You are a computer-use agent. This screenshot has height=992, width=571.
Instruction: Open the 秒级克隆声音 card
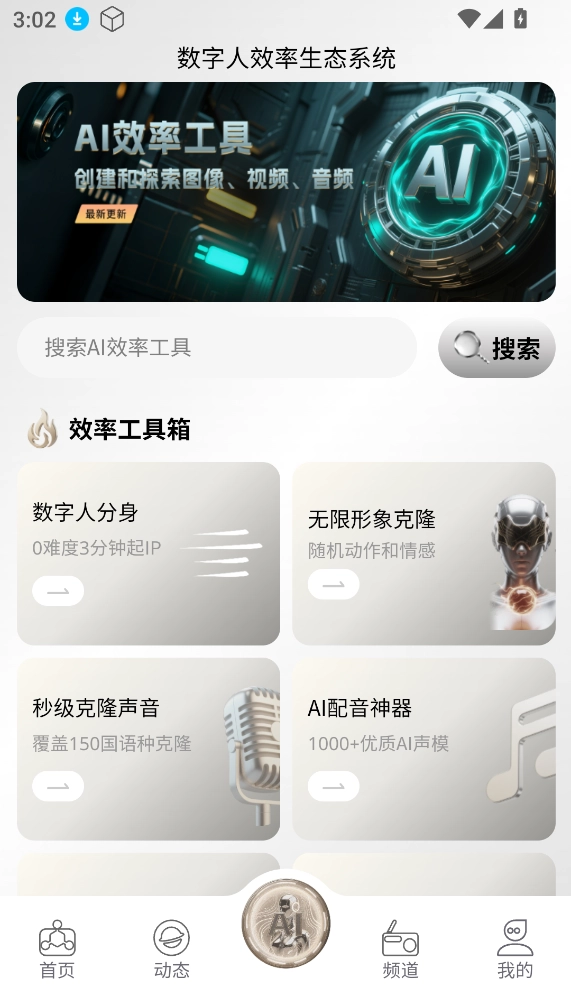click(x=149, y=749)
